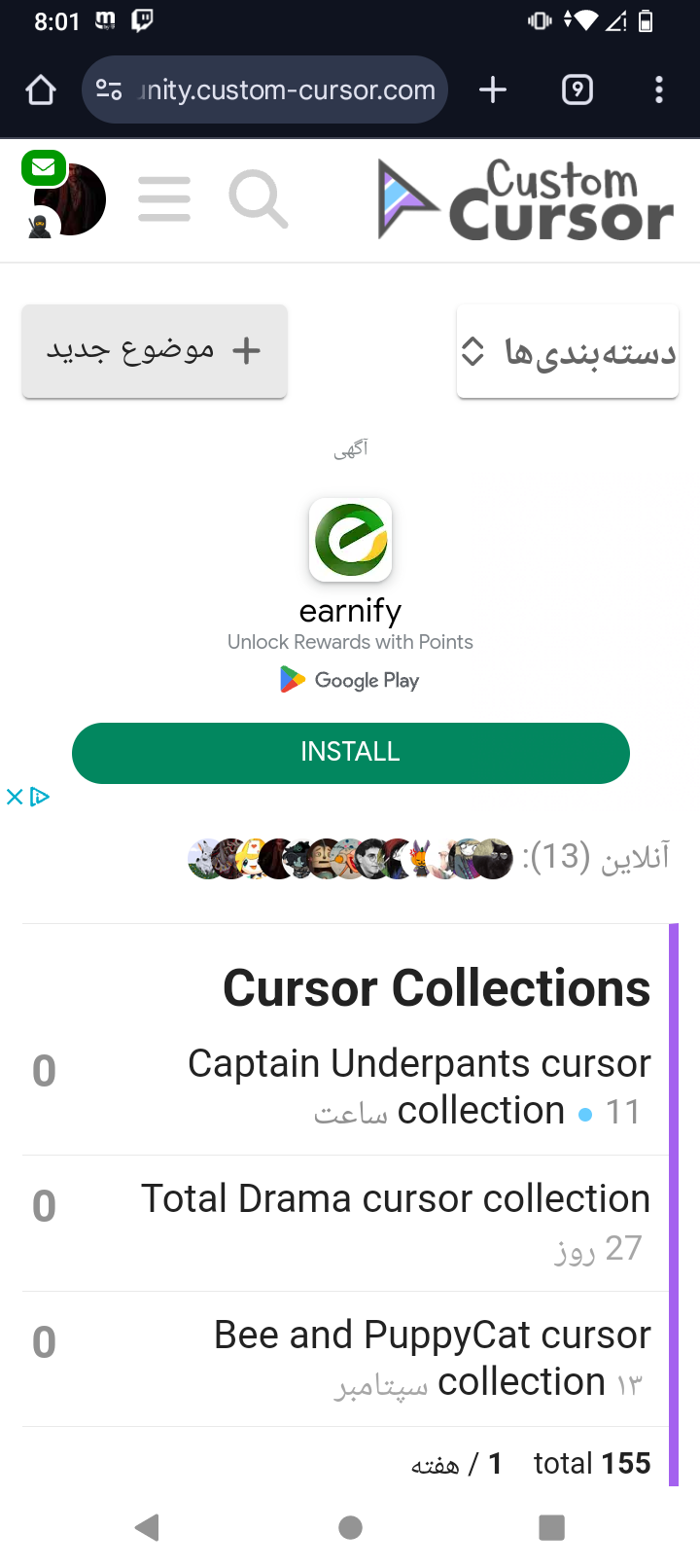Tap the custom-cursor.com address bar
The width and height of the screenshot is (700, 1568).
tap(265, 90)
